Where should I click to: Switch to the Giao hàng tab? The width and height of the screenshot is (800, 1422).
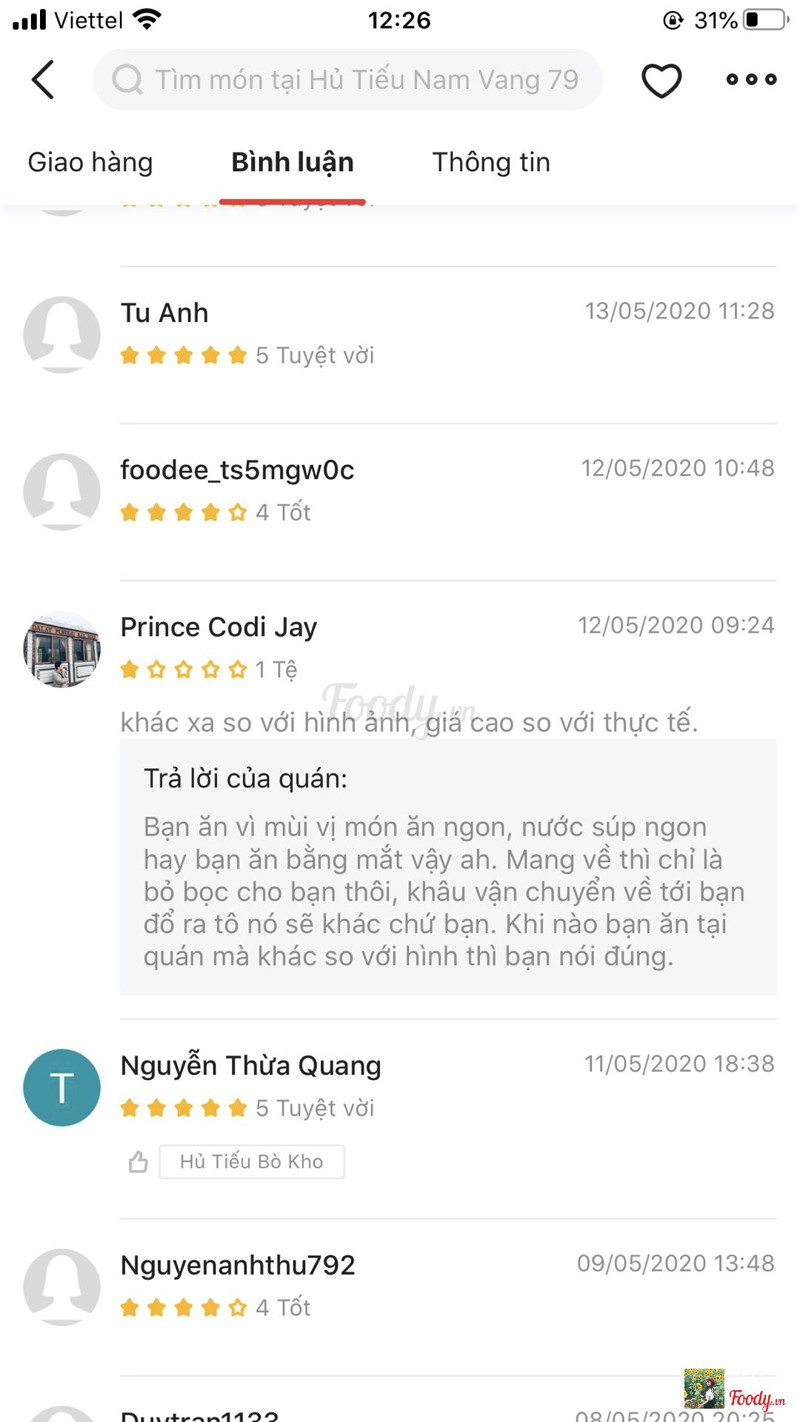90,162
